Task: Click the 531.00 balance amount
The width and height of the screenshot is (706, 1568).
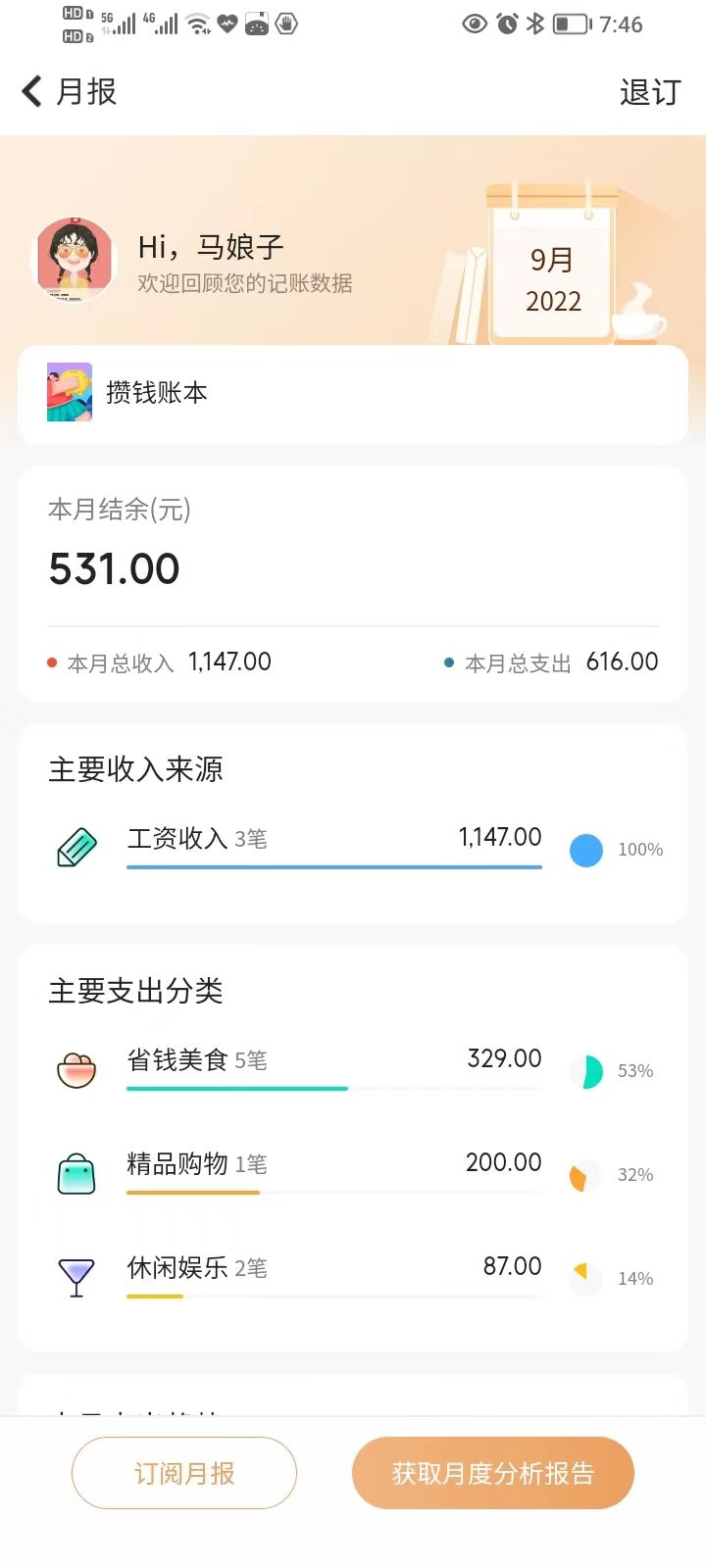Action: click(114, 568)
